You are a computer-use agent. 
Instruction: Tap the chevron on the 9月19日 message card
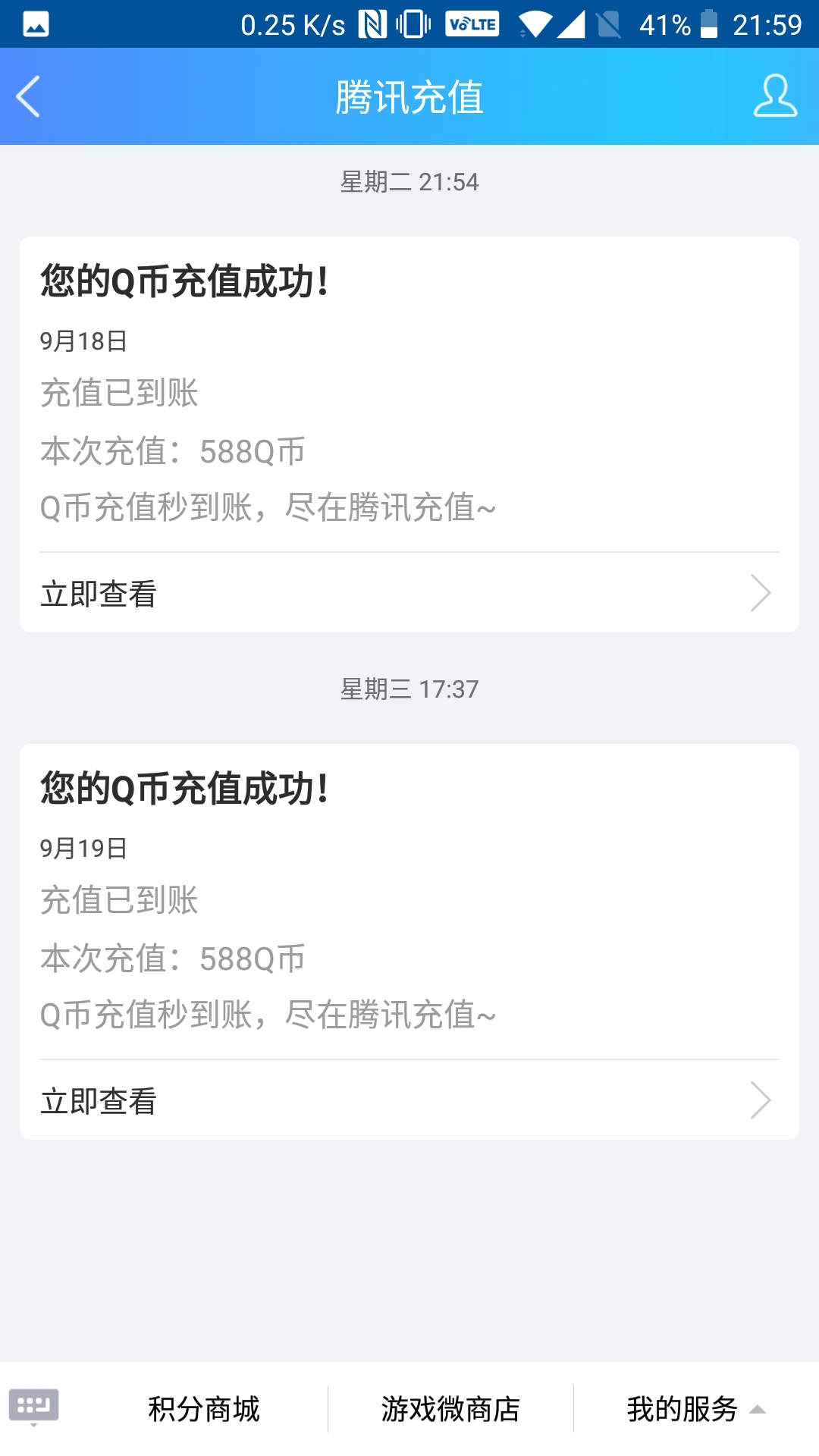coord(762,1101)
